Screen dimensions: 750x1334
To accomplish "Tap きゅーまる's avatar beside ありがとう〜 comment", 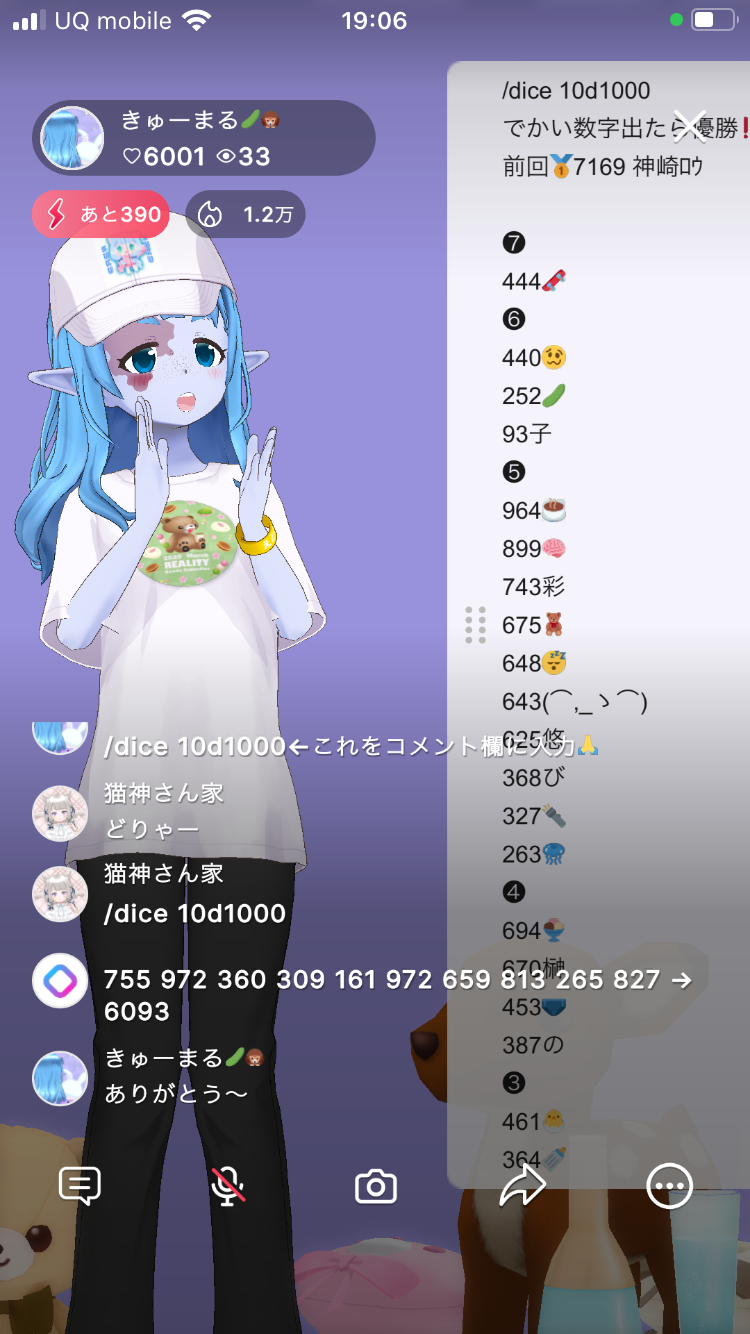I will pyautogui.click(x=60, y=1078).
